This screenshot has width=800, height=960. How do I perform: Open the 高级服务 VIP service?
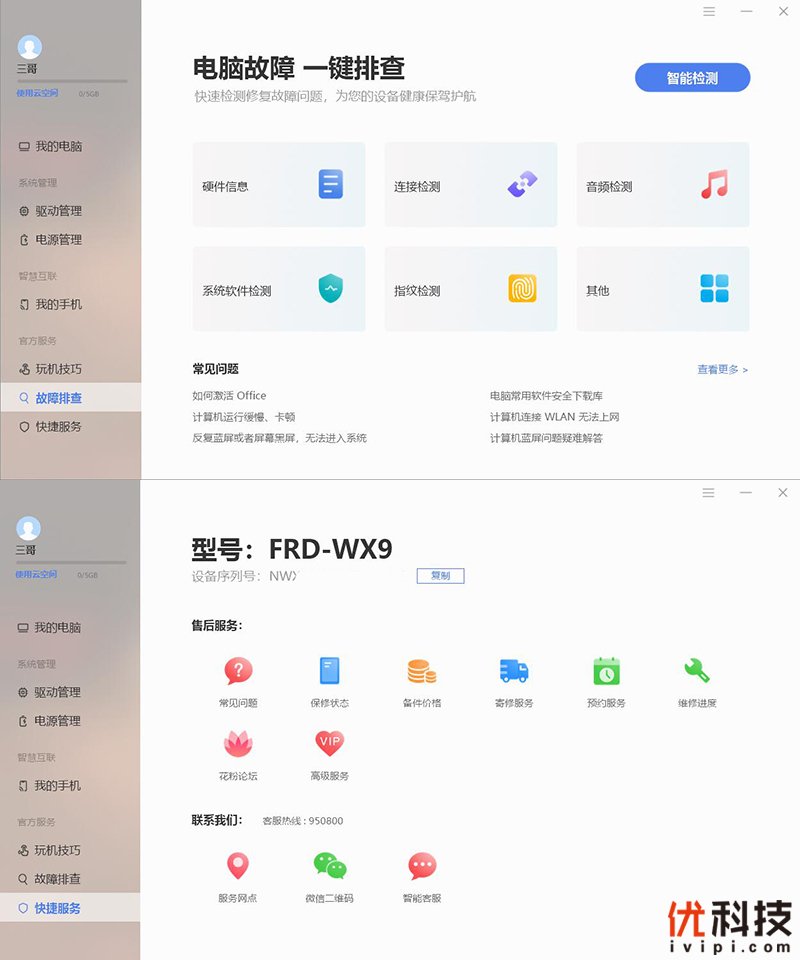coord(329,753)
